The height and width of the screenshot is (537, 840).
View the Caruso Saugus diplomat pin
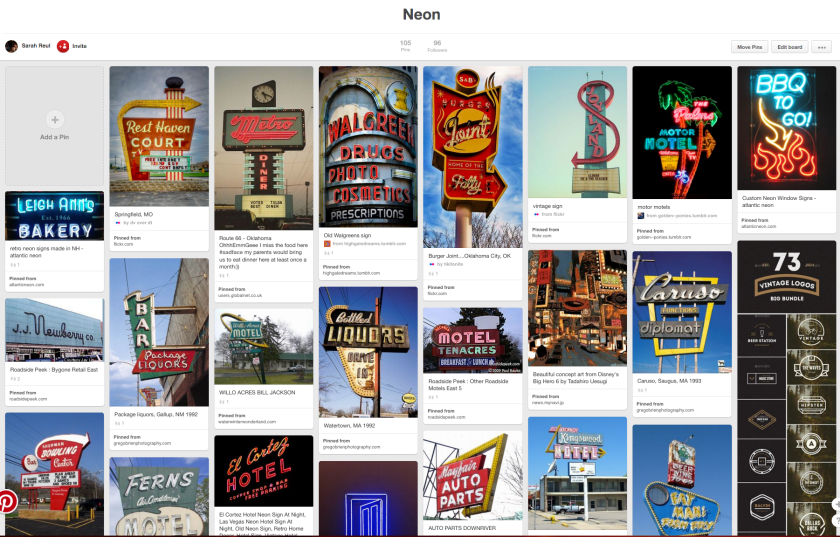tap(682, 311)
